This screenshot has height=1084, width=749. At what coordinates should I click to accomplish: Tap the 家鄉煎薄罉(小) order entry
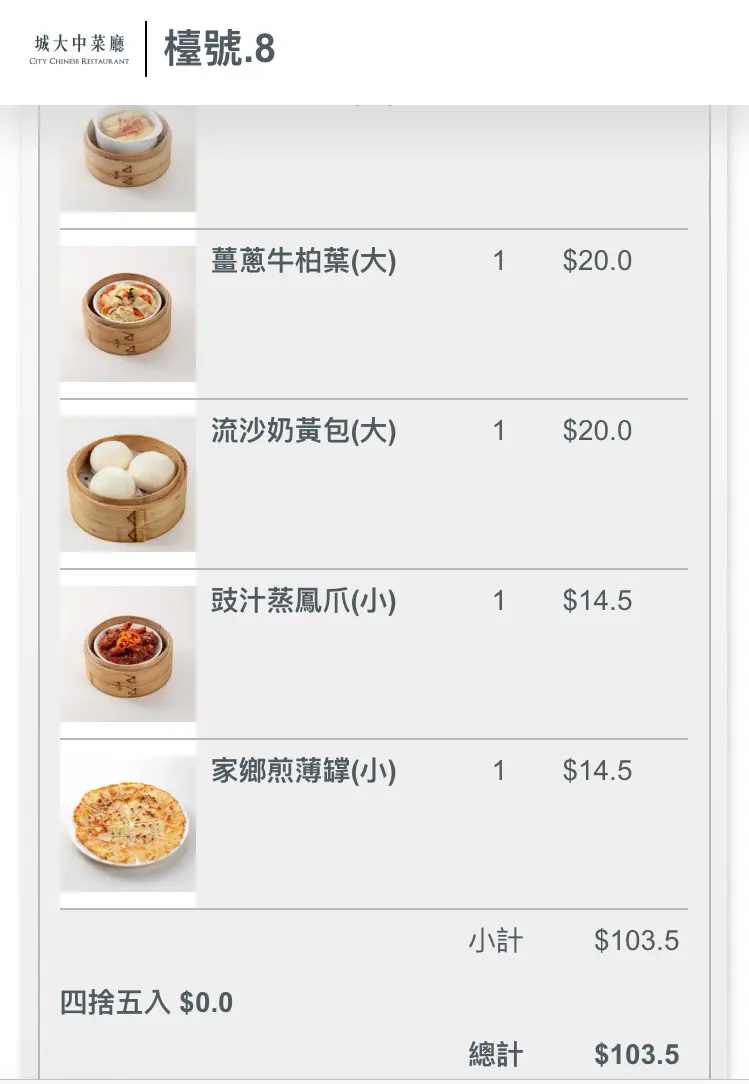[303, 772]
